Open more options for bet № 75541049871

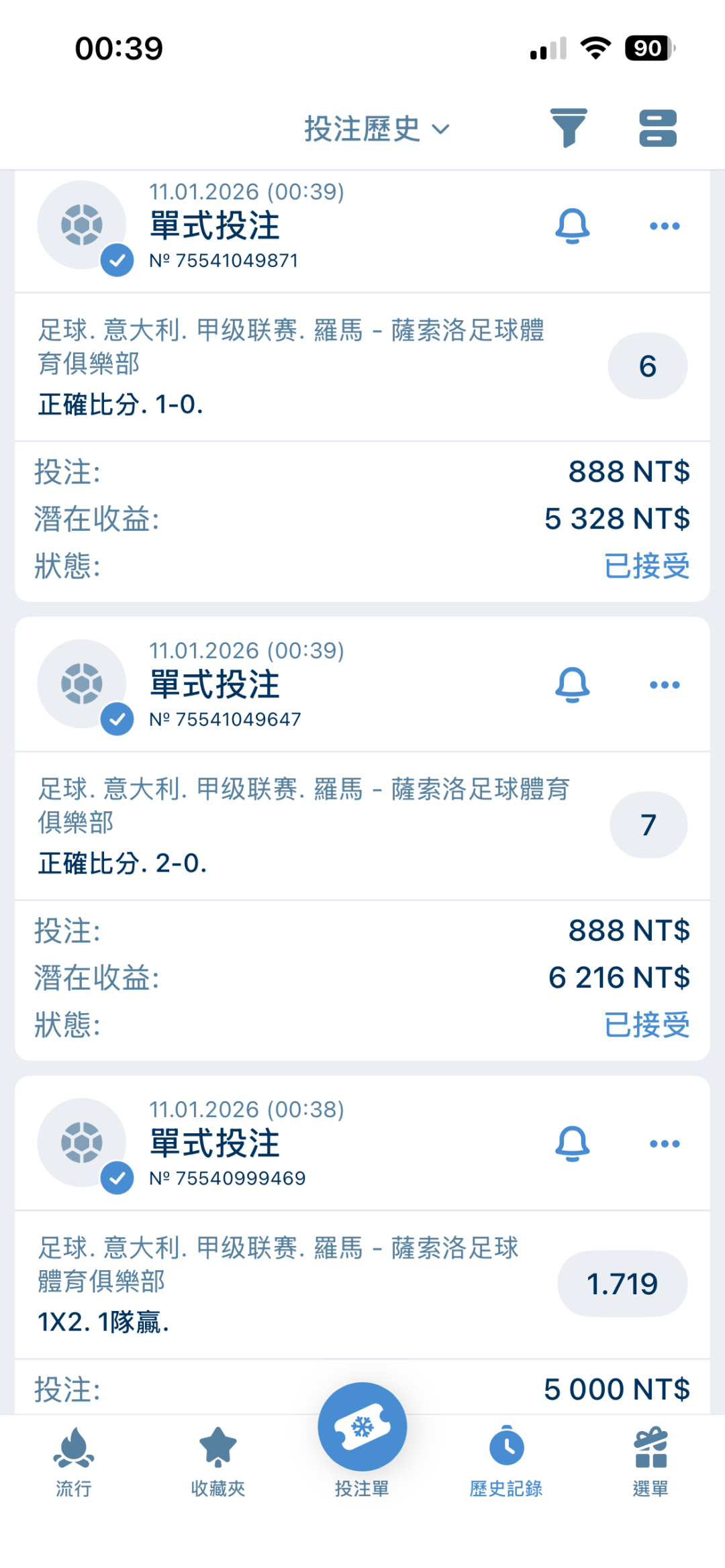point(665,226)
